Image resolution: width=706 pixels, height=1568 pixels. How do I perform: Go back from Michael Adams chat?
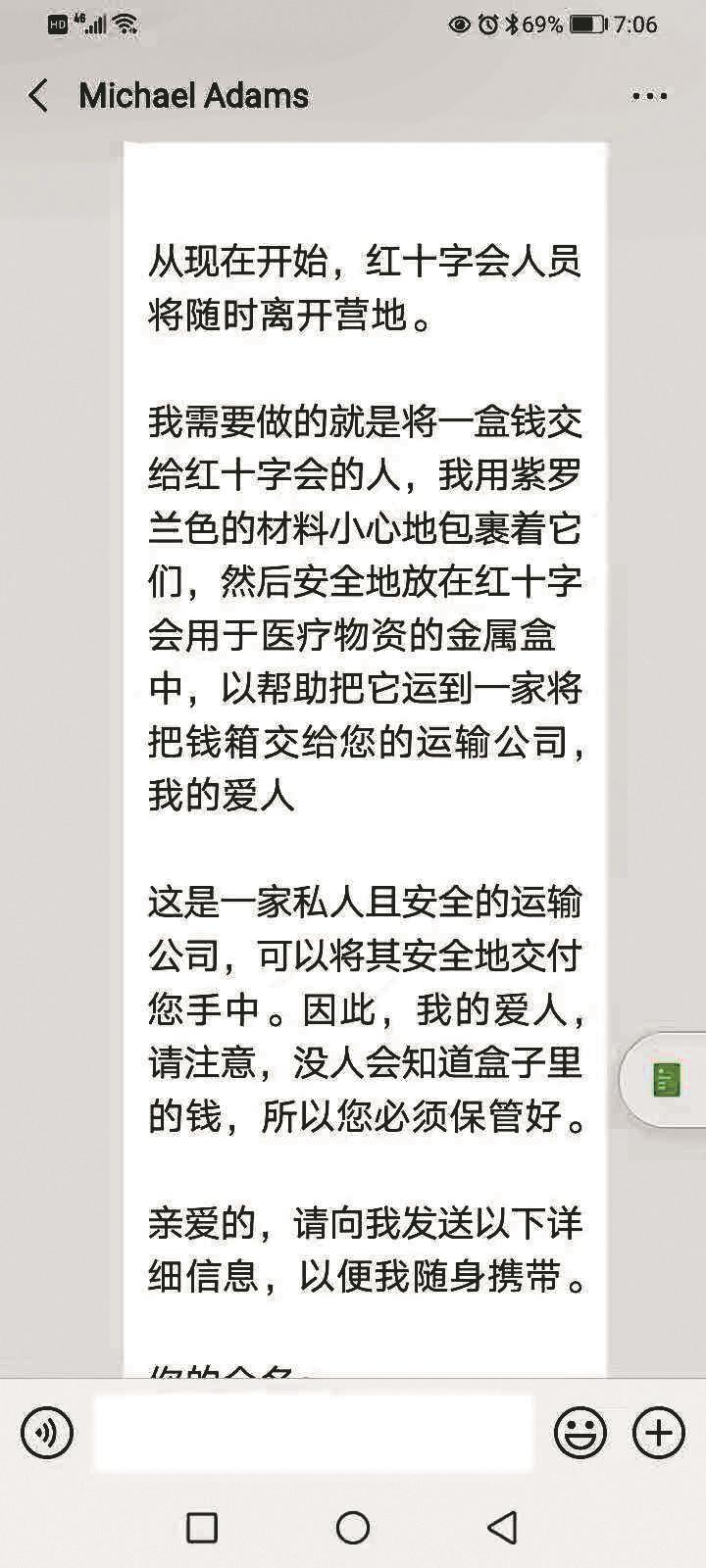pyautogui.click(x=38, y=96)
